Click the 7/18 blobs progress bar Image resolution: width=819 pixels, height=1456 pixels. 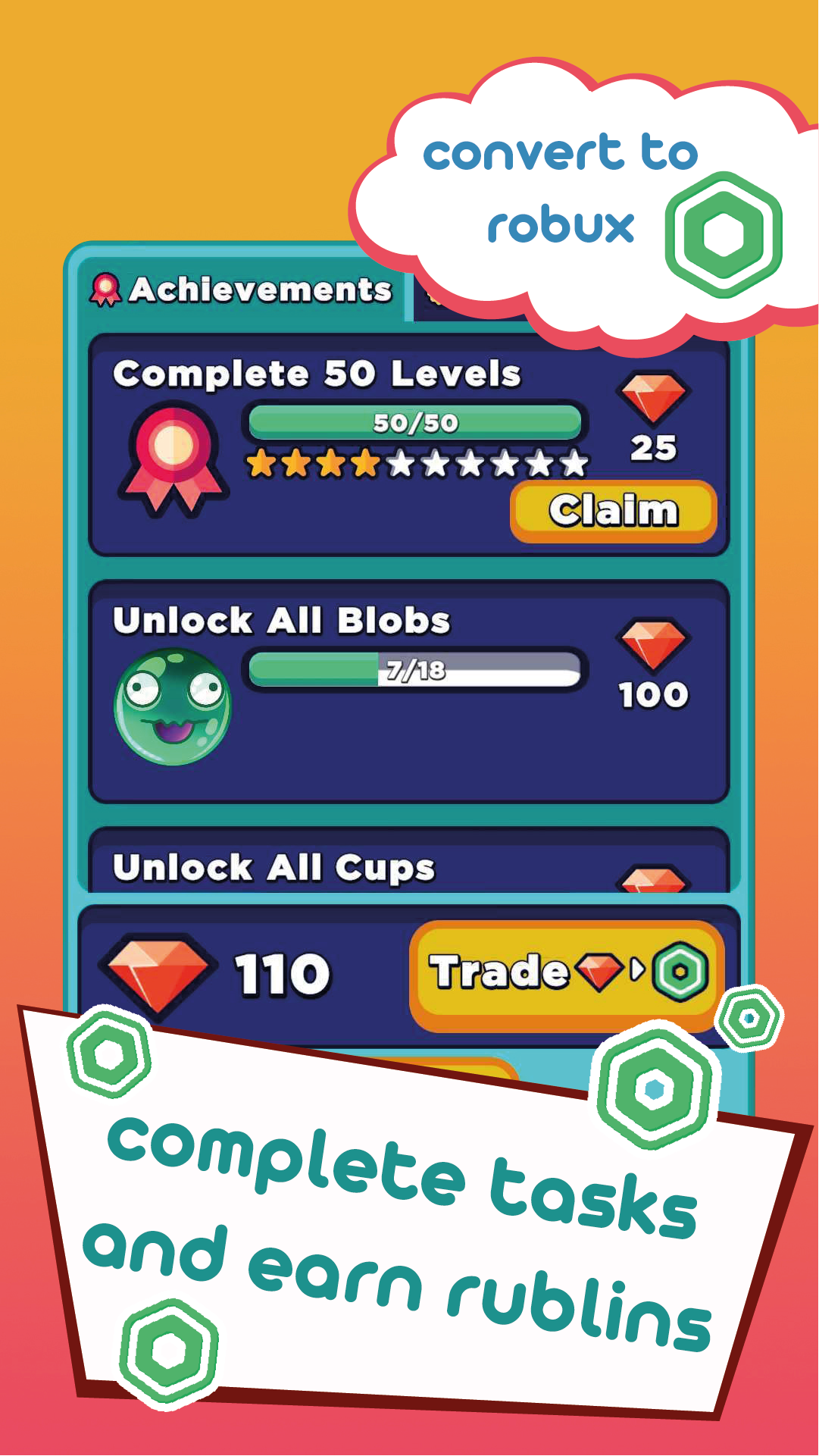415,669
